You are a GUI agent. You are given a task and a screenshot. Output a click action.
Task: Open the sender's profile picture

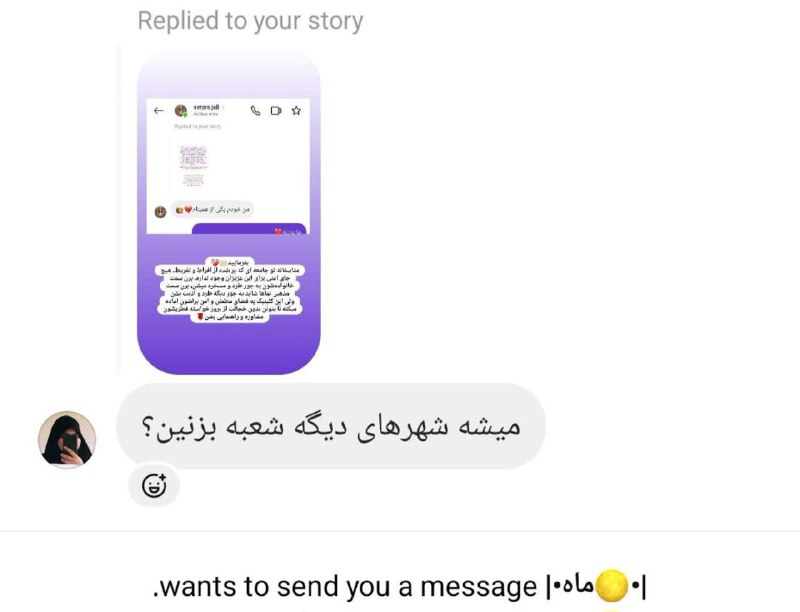[x=67, y=438]
